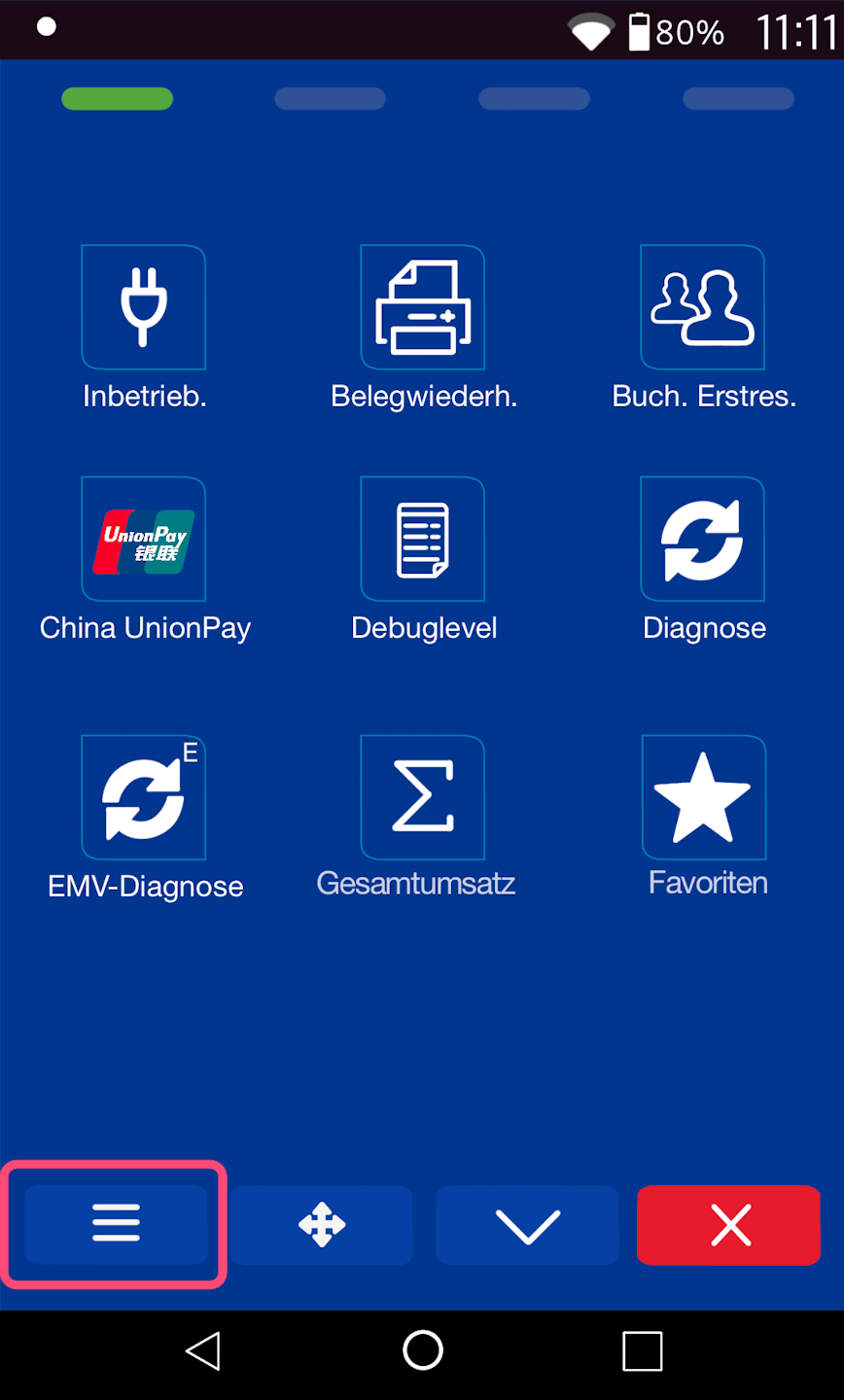Viewport: 844px width, 1400px height.
Task: Run EMV-Diagnose
Action: pyautogui.click(x=143, y=797)
